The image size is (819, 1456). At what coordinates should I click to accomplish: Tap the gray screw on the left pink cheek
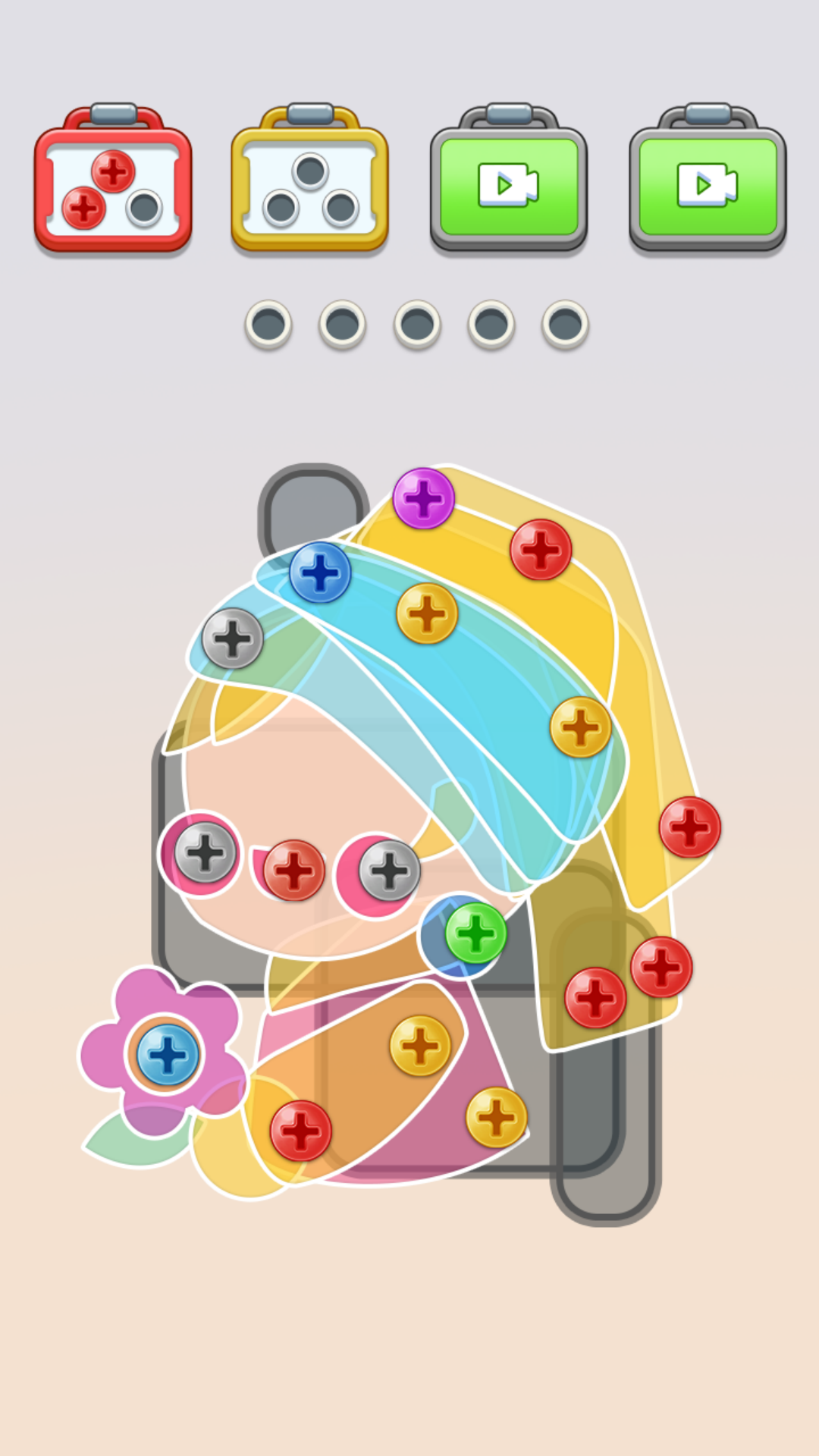pyautogui.click(x=205, y=853)
